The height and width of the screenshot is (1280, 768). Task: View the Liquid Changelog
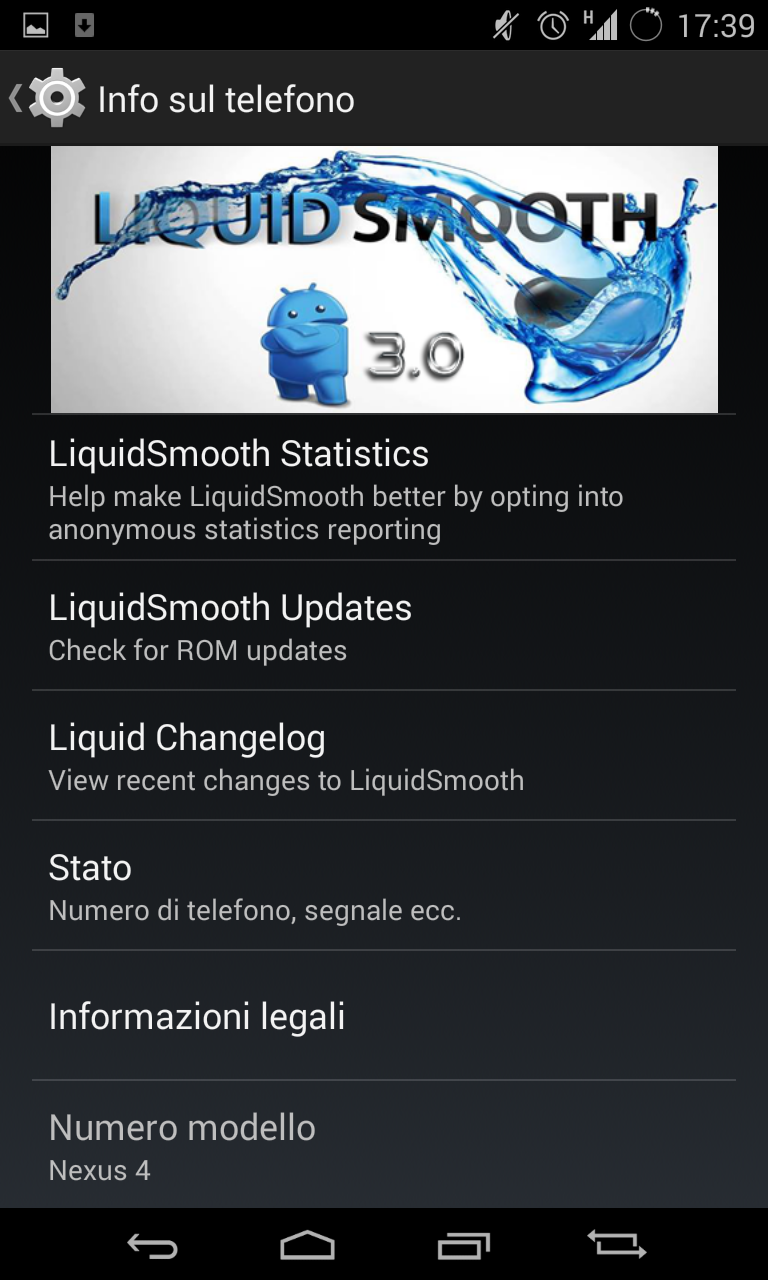[x=384, y=757]
